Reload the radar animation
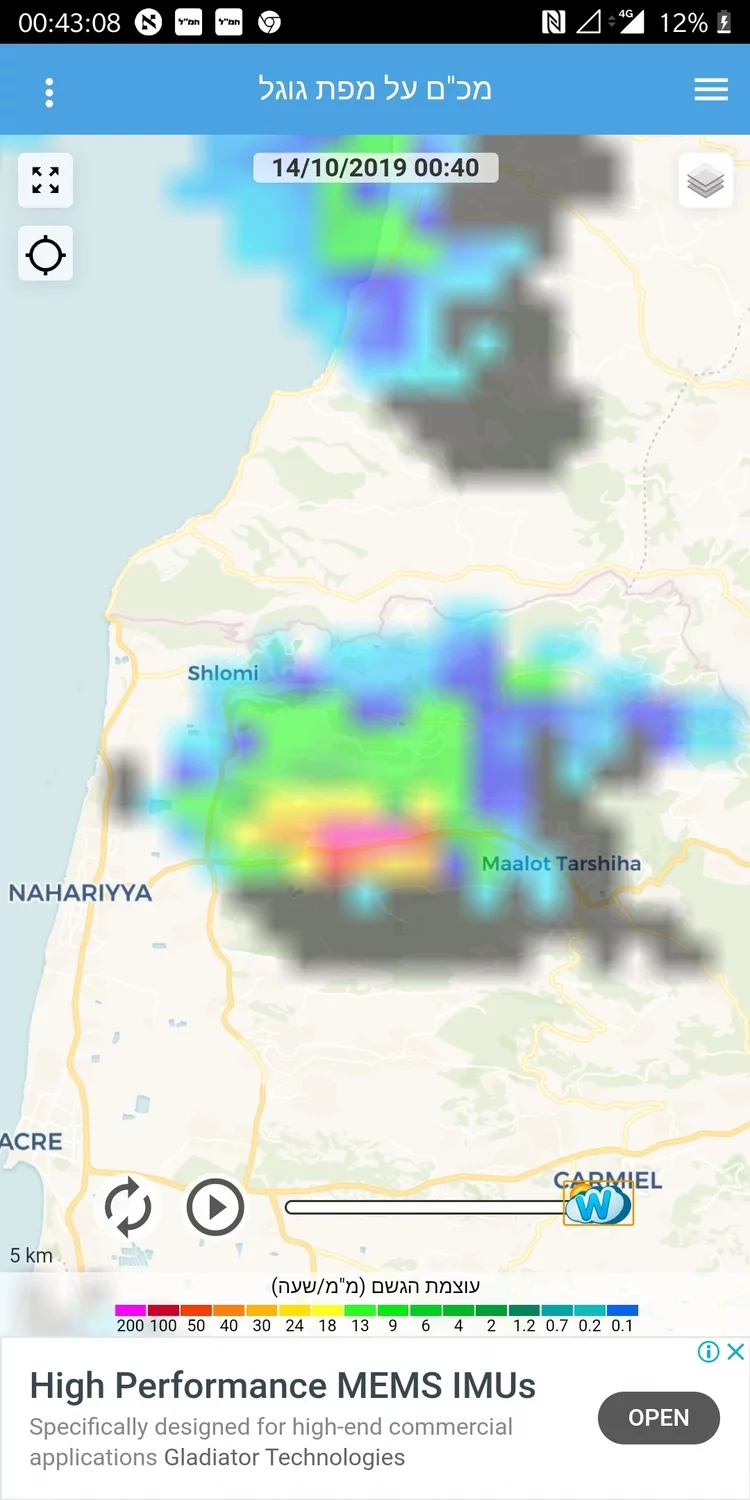 point(128,1207)
